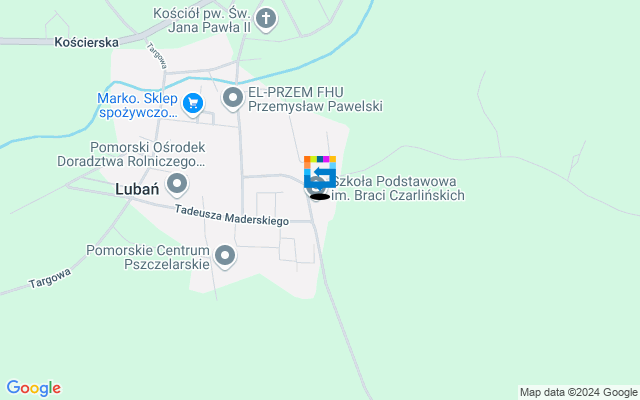The width and height of the screenshot is (640, 400).
Task: Open Pomorski Ośrodek Doradztwa Rolniczego marker
Action: coord(178,183)
